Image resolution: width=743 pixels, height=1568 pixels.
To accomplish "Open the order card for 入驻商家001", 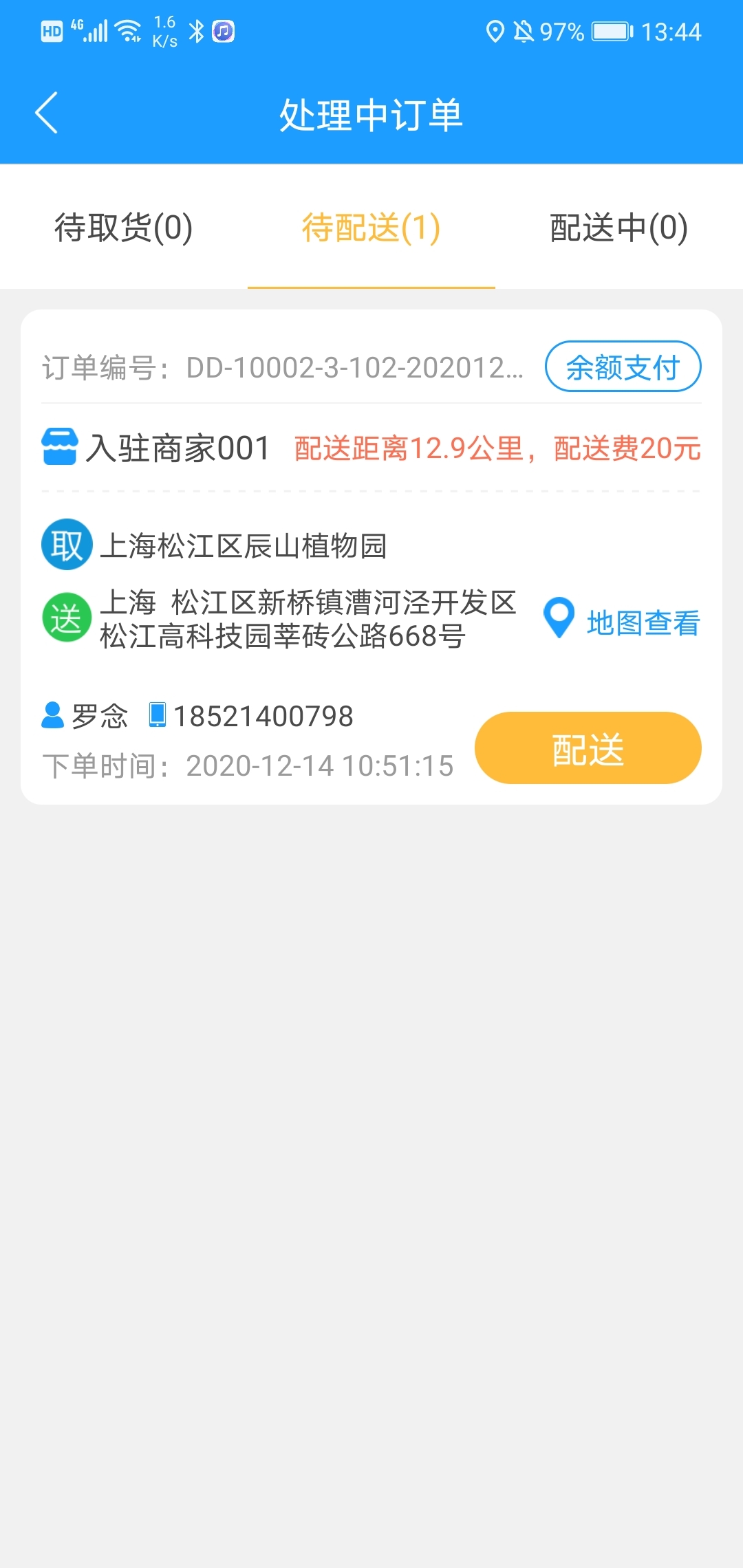I will pyautogui.click(x=371, y=557).
